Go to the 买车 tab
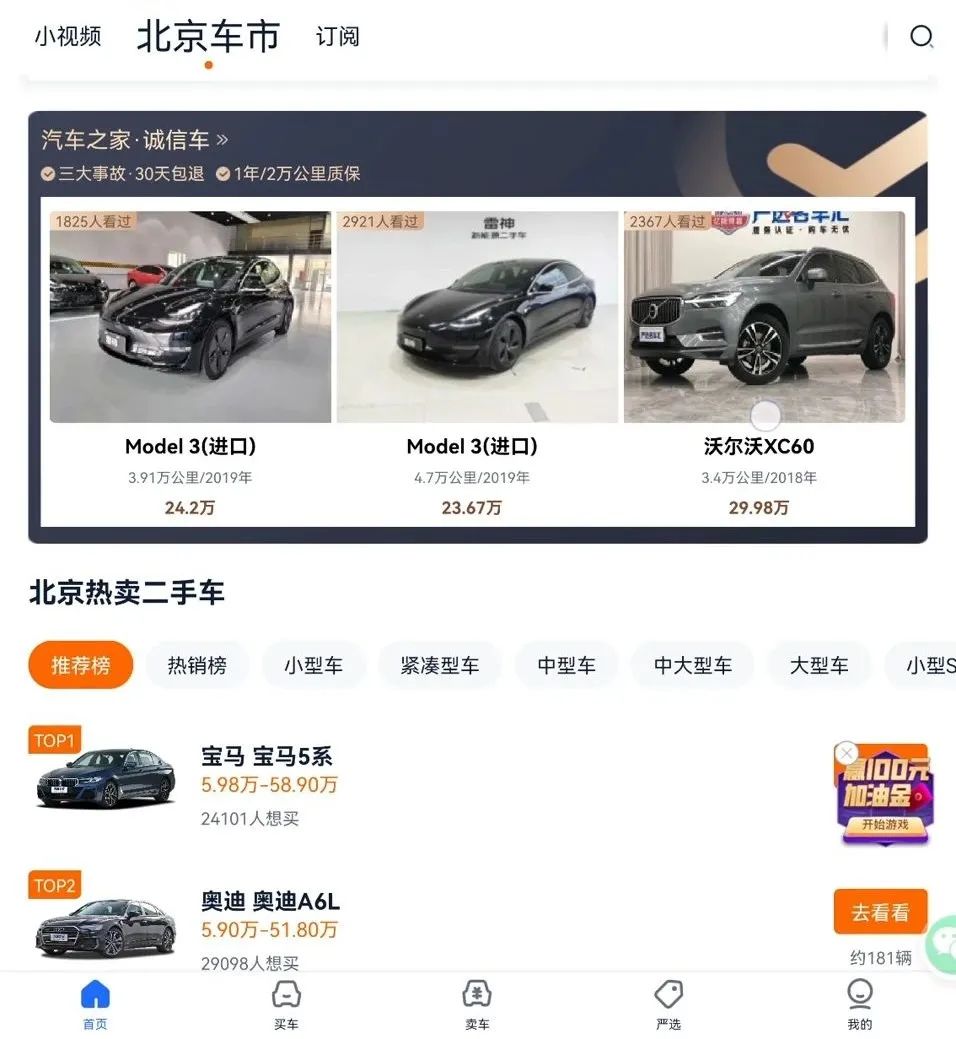This screenshot has height=1039, width=956. (286, 1004)
